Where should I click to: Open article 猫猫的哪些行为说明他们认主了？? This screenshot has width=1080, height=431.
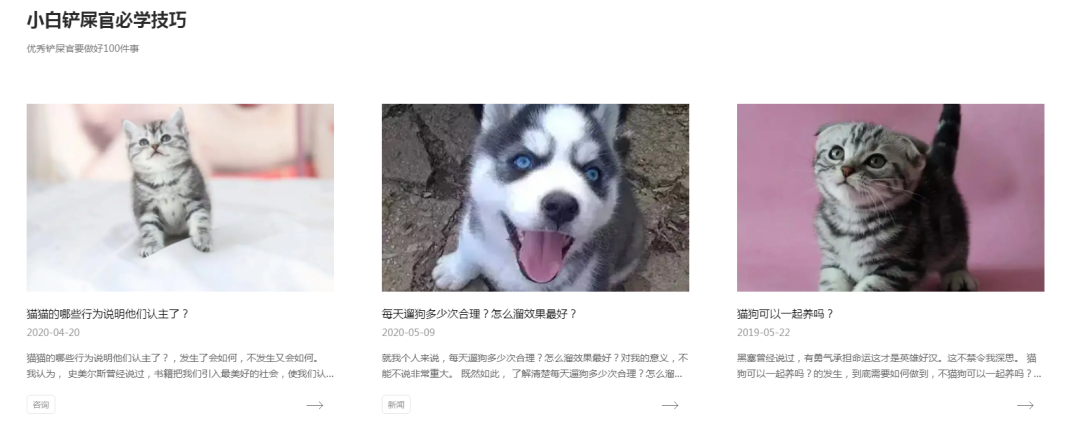(x=107, y=313)
